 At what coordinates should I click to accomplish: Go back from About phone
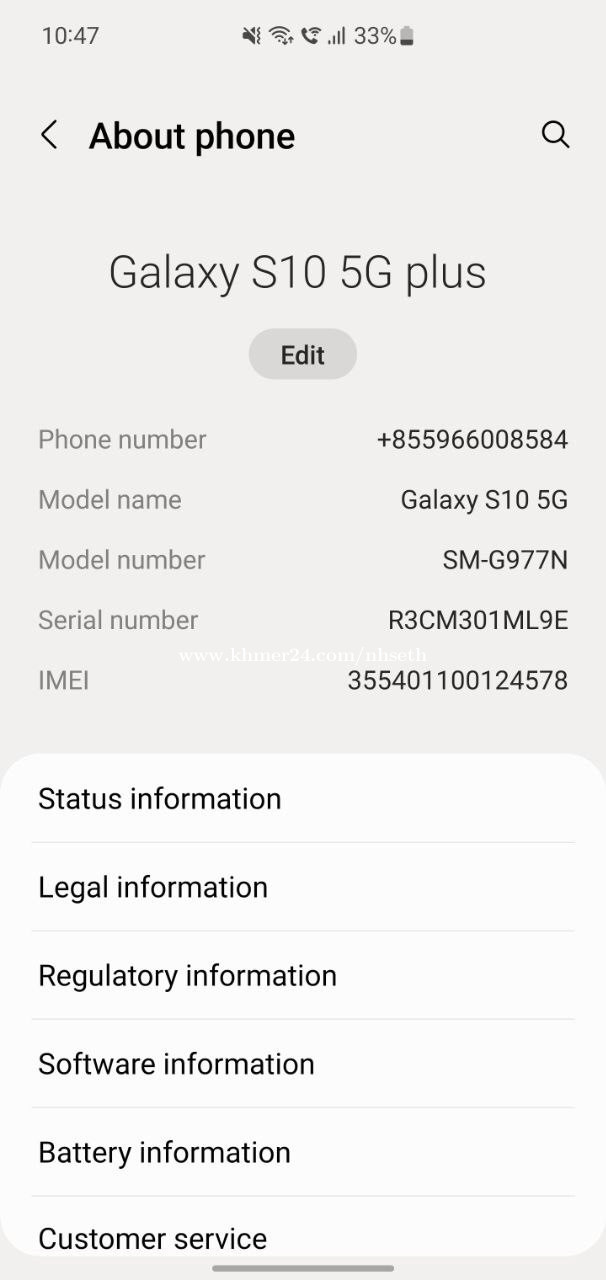(49, 135)
